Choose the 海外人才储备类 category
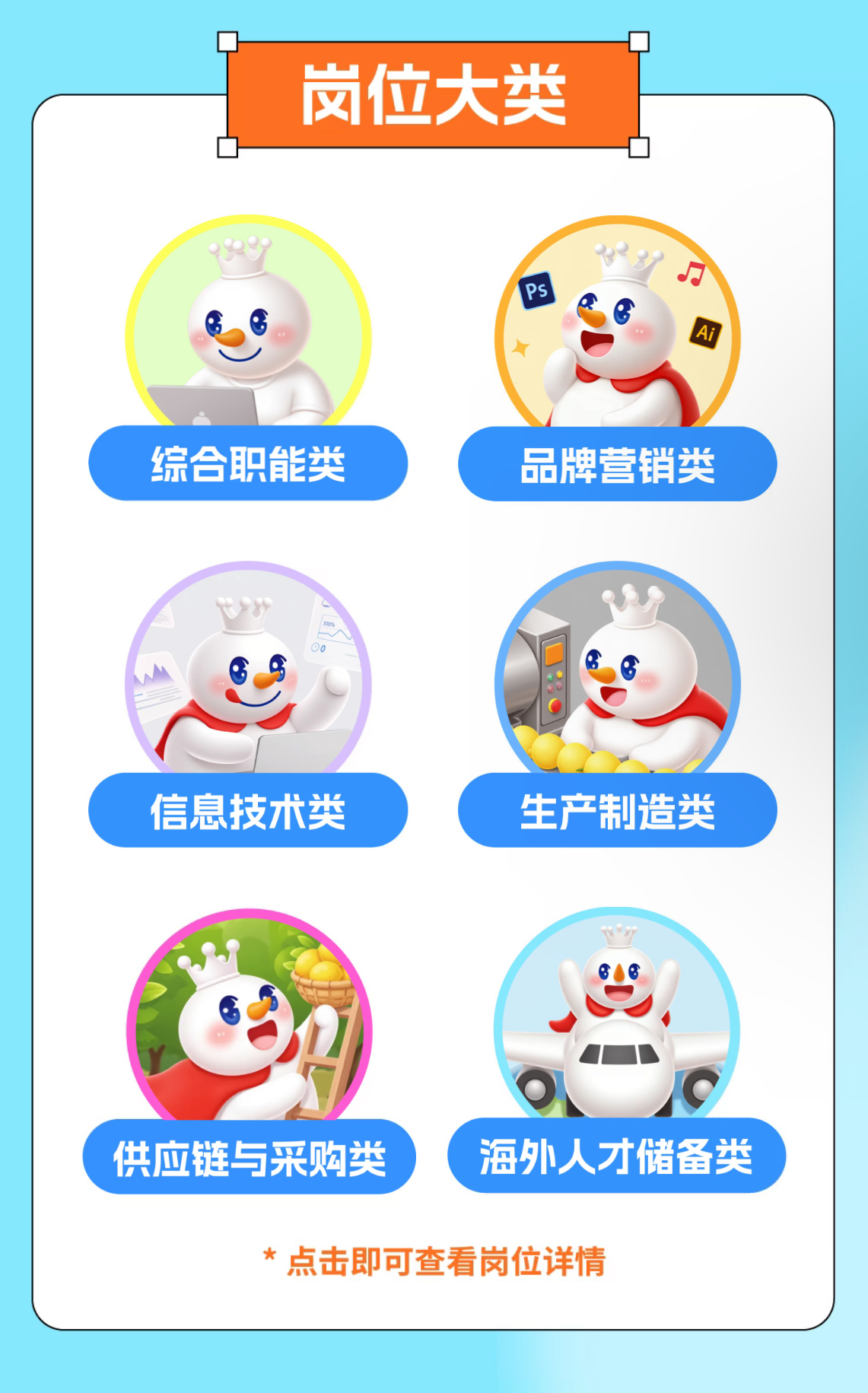 click(x=616, y=1156)
